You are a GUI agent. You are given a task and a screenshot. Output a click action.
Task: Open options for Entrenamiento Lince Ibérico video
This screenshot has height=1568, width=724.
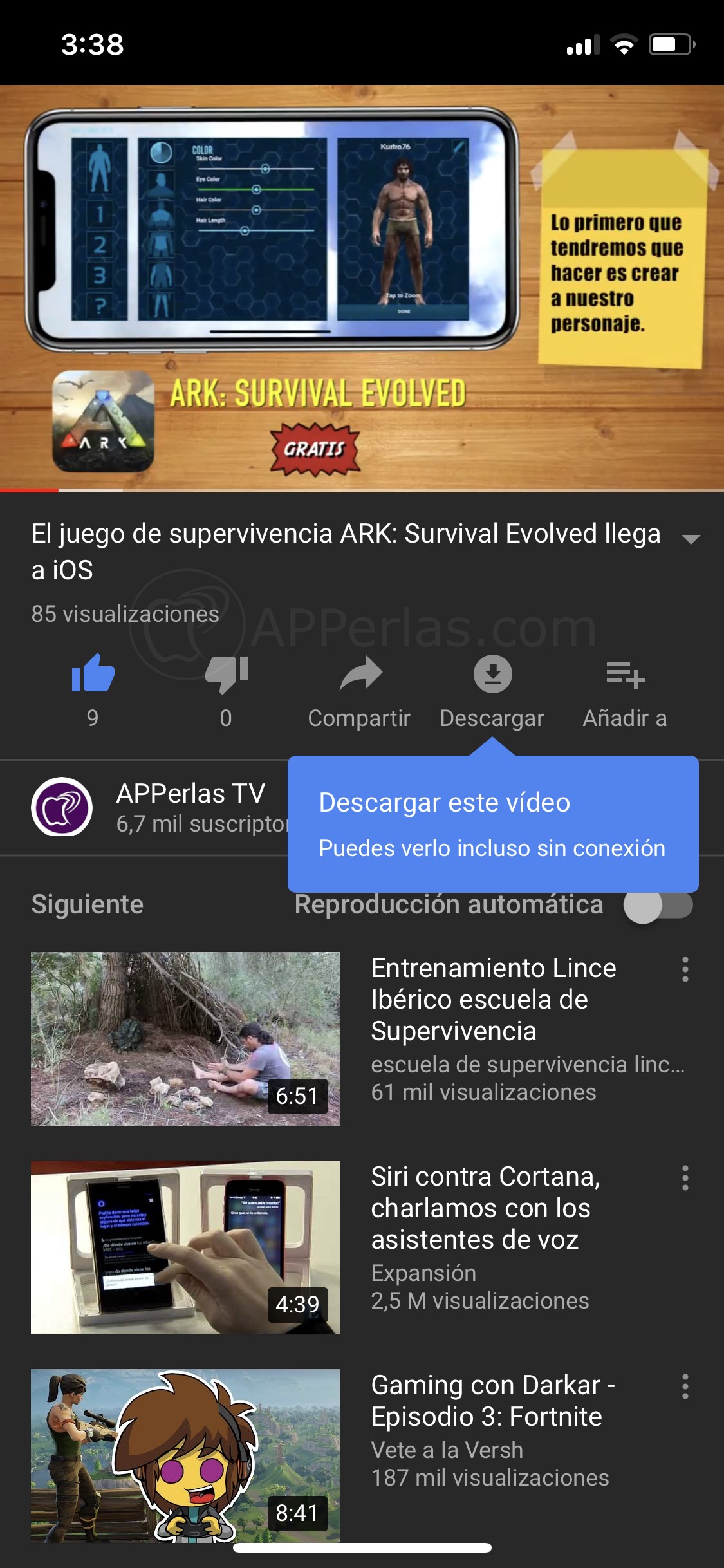[685, 969]
